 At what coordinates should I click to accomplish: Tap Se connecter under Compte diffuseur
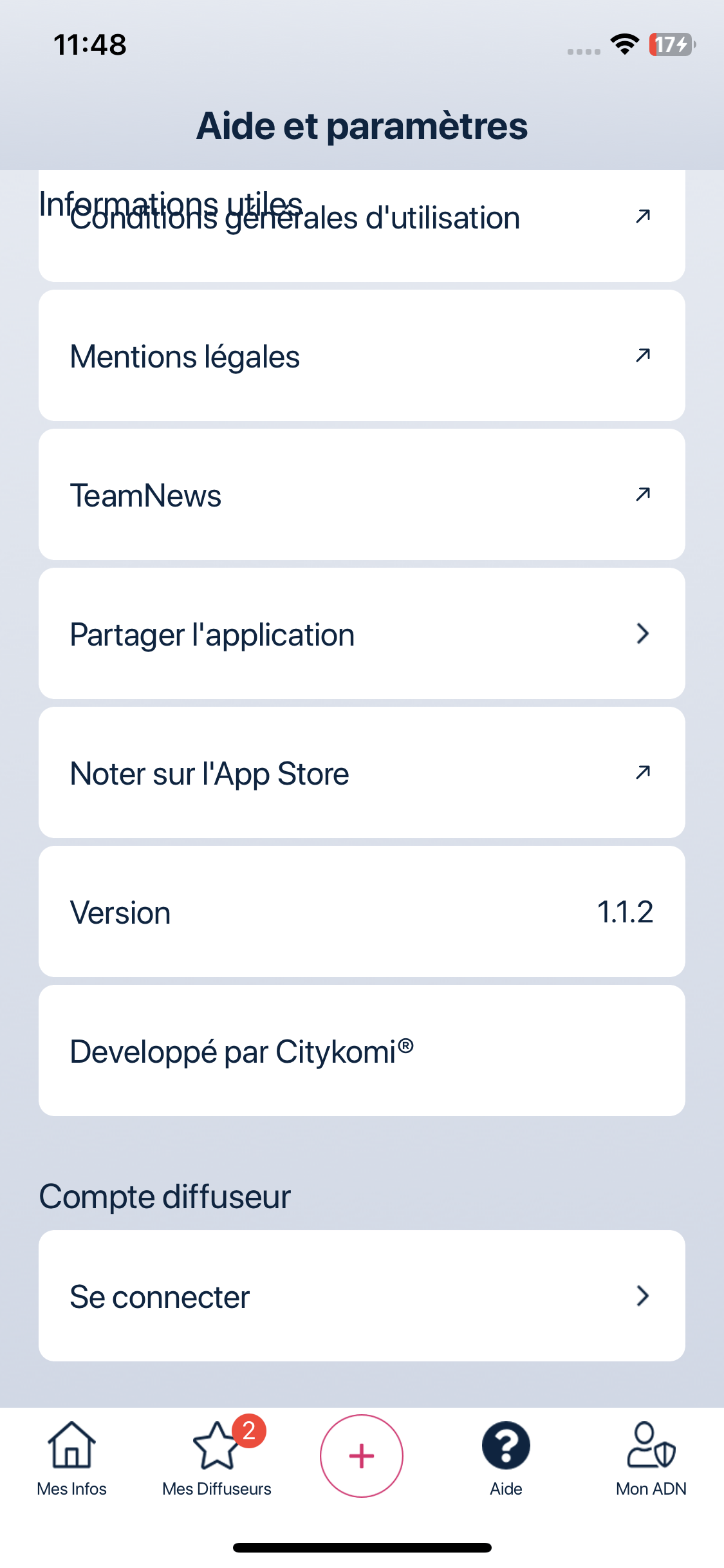tap(362, 1296)
